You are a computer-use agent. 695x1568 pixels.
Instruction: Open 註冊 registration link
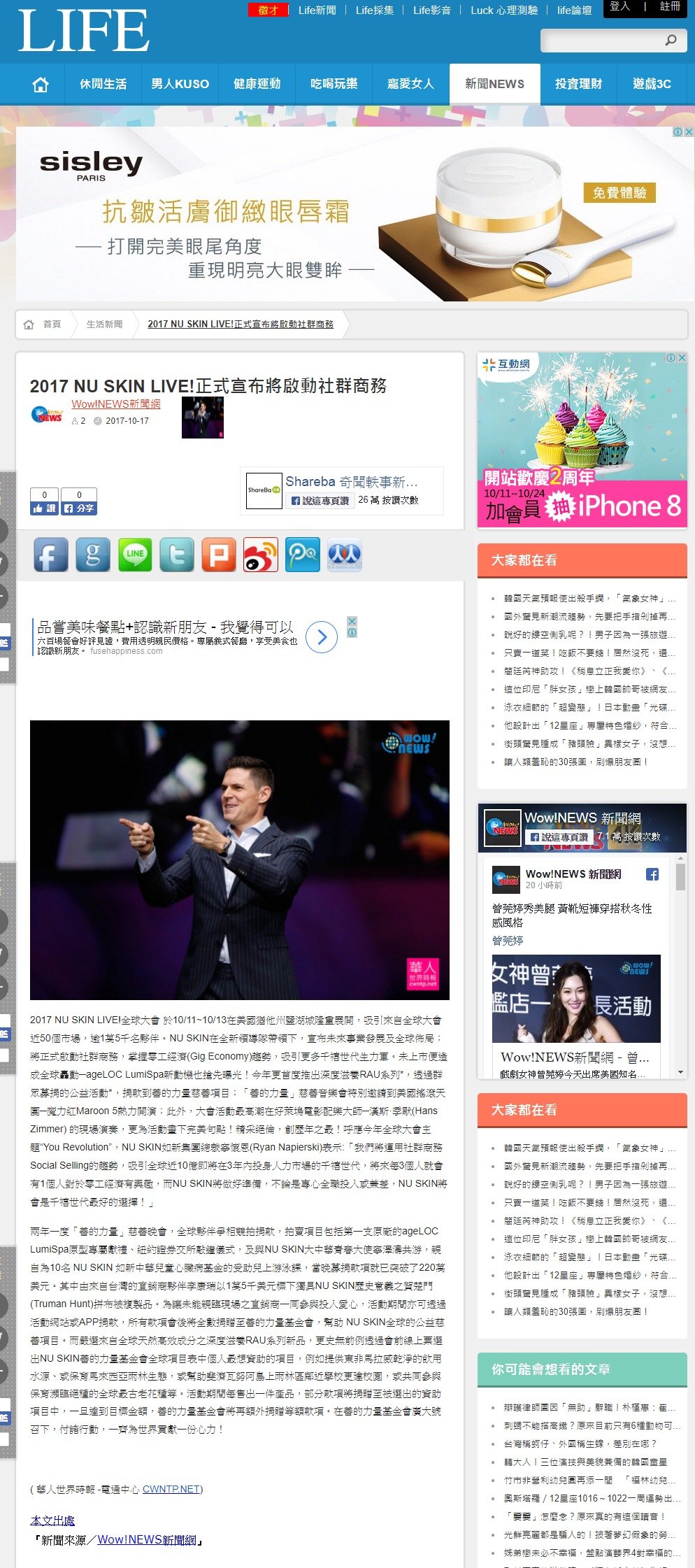pos(670,6)
